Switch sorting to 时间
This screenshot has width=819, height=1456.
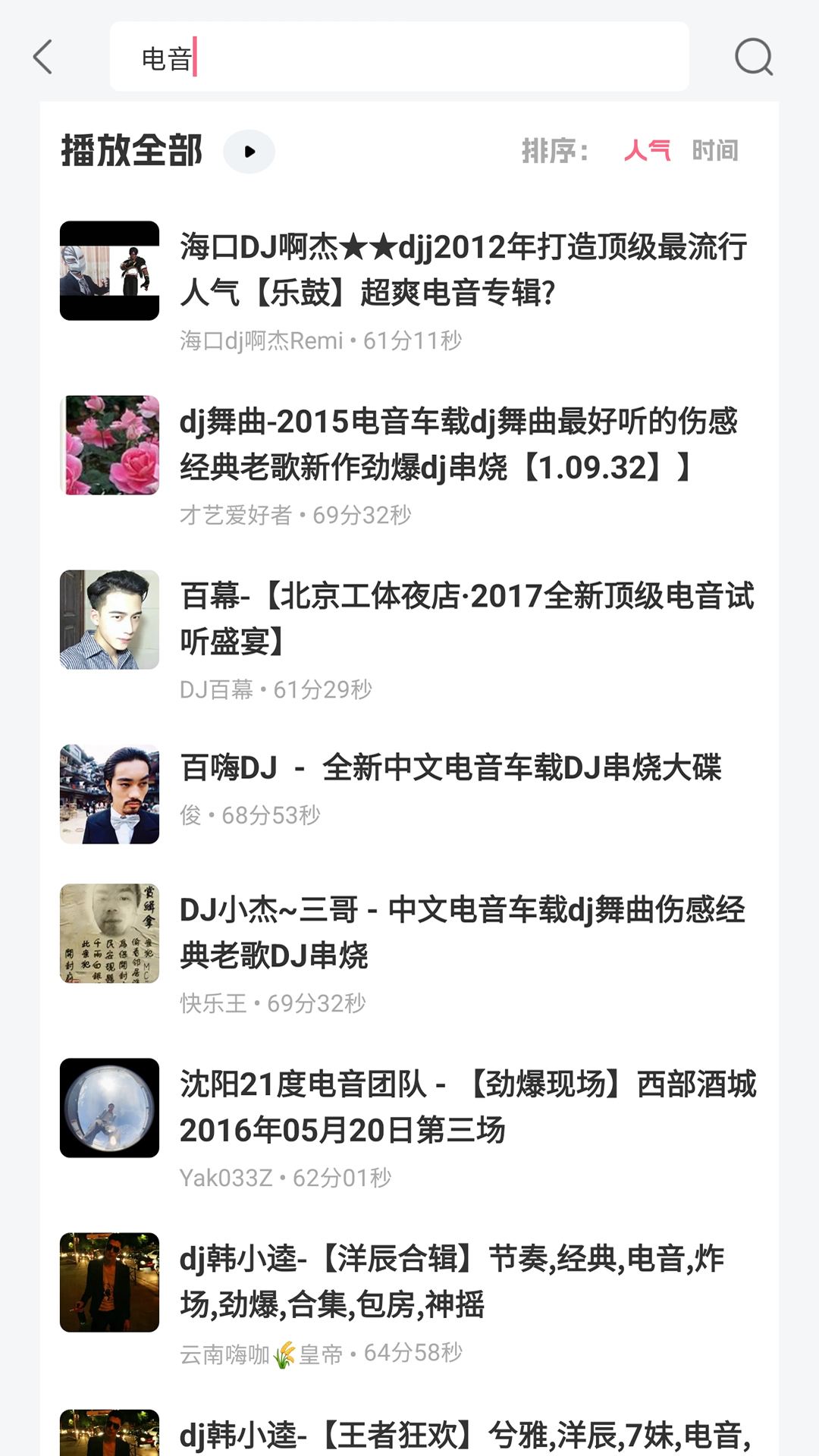point(714,150)
